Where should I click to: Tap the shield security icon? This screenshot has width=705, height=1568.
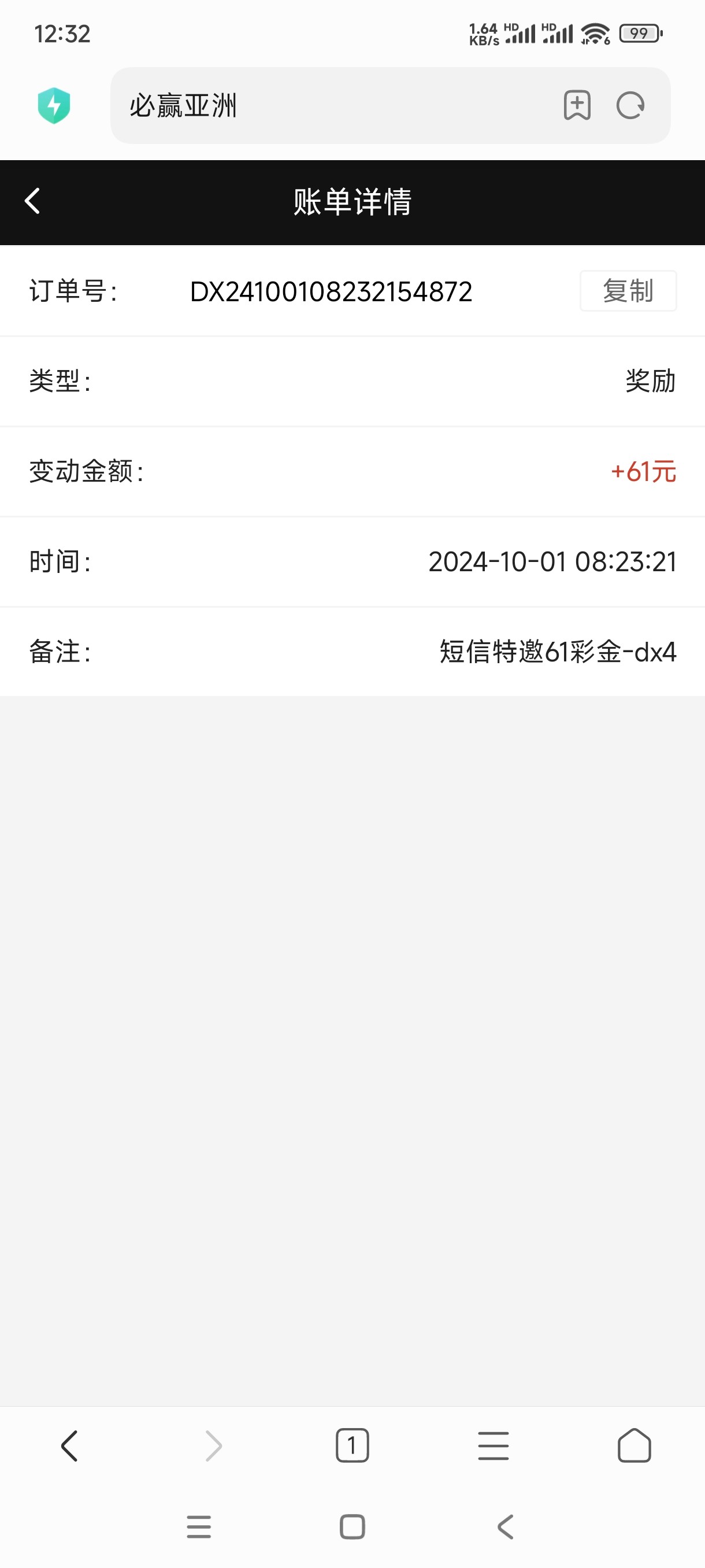click(54, 106)
